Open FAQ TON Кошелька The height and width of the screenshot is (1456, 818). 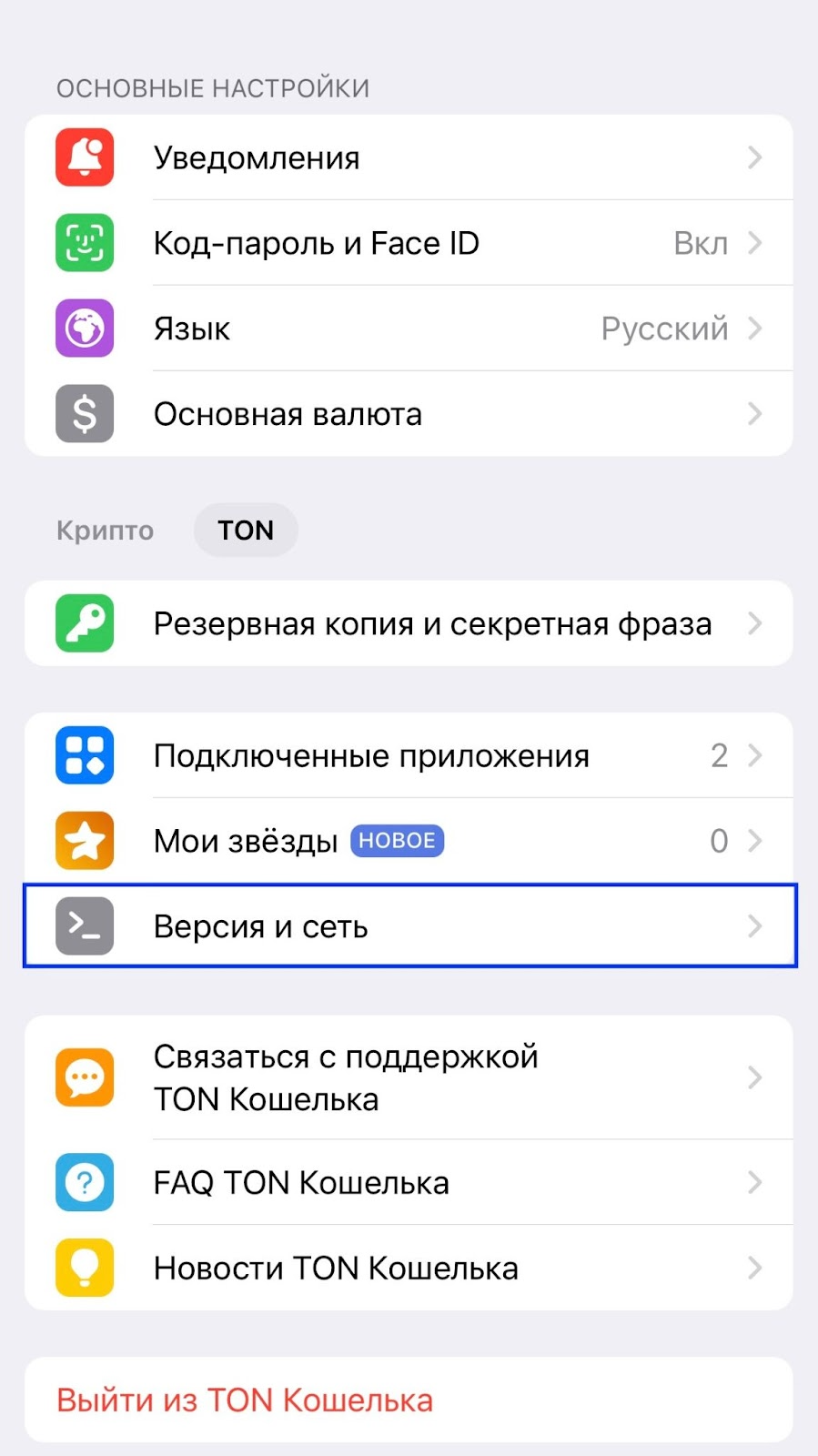pos(409,1182)
